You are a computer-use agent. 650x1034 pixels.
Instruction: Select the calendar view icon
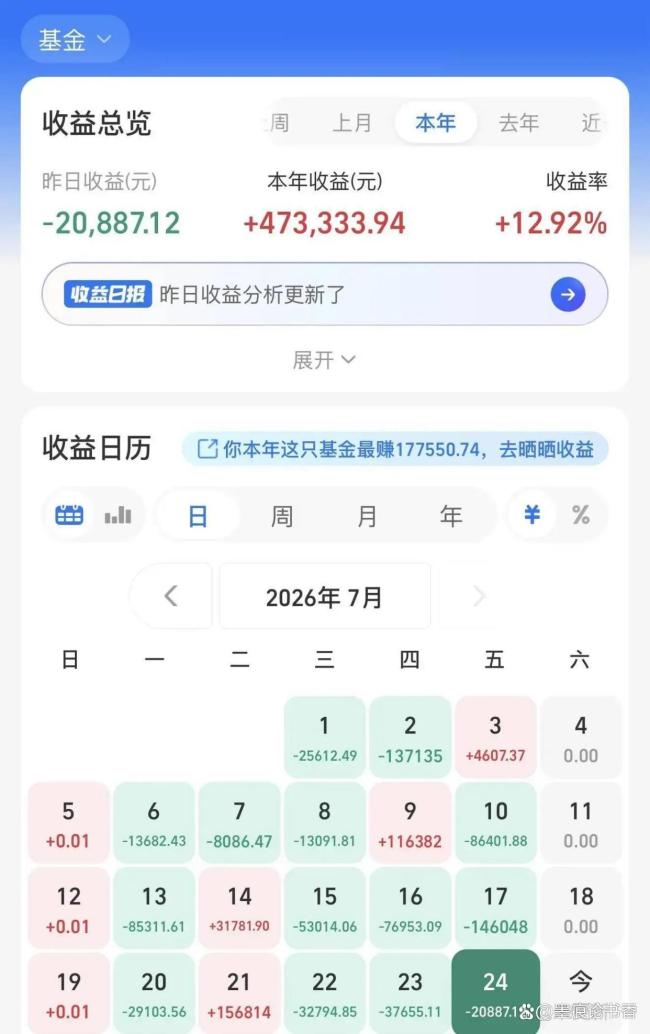pos(69,515)
